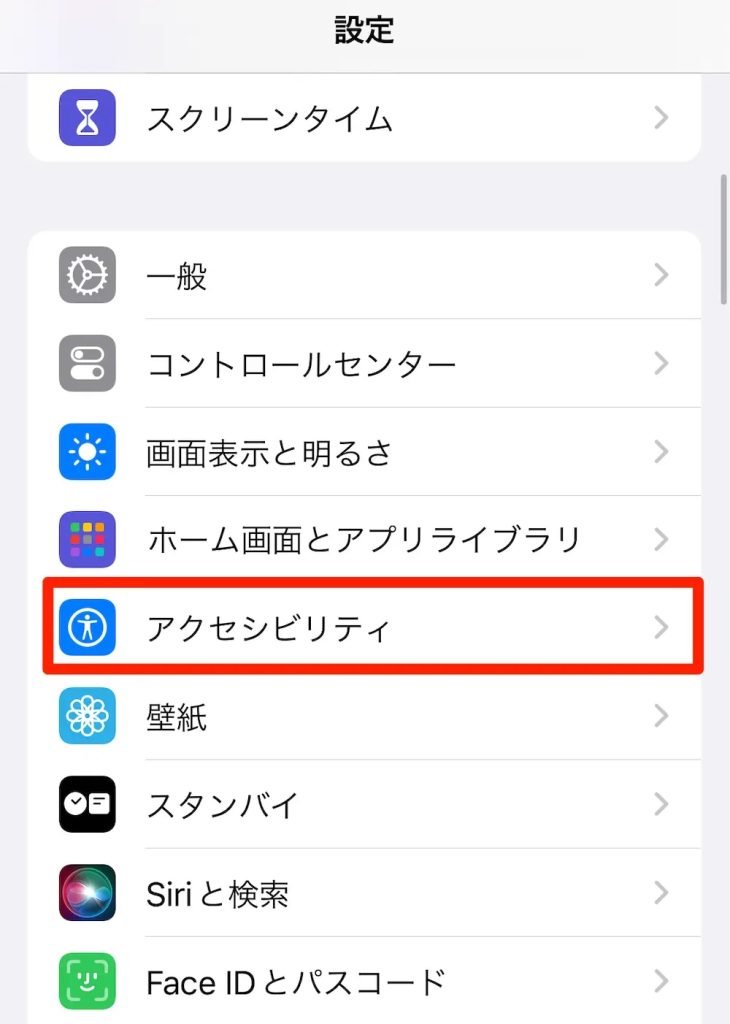Tap the chevron beside Siriと検索
Screen dimensions: 730x1024
pos(660,893)
